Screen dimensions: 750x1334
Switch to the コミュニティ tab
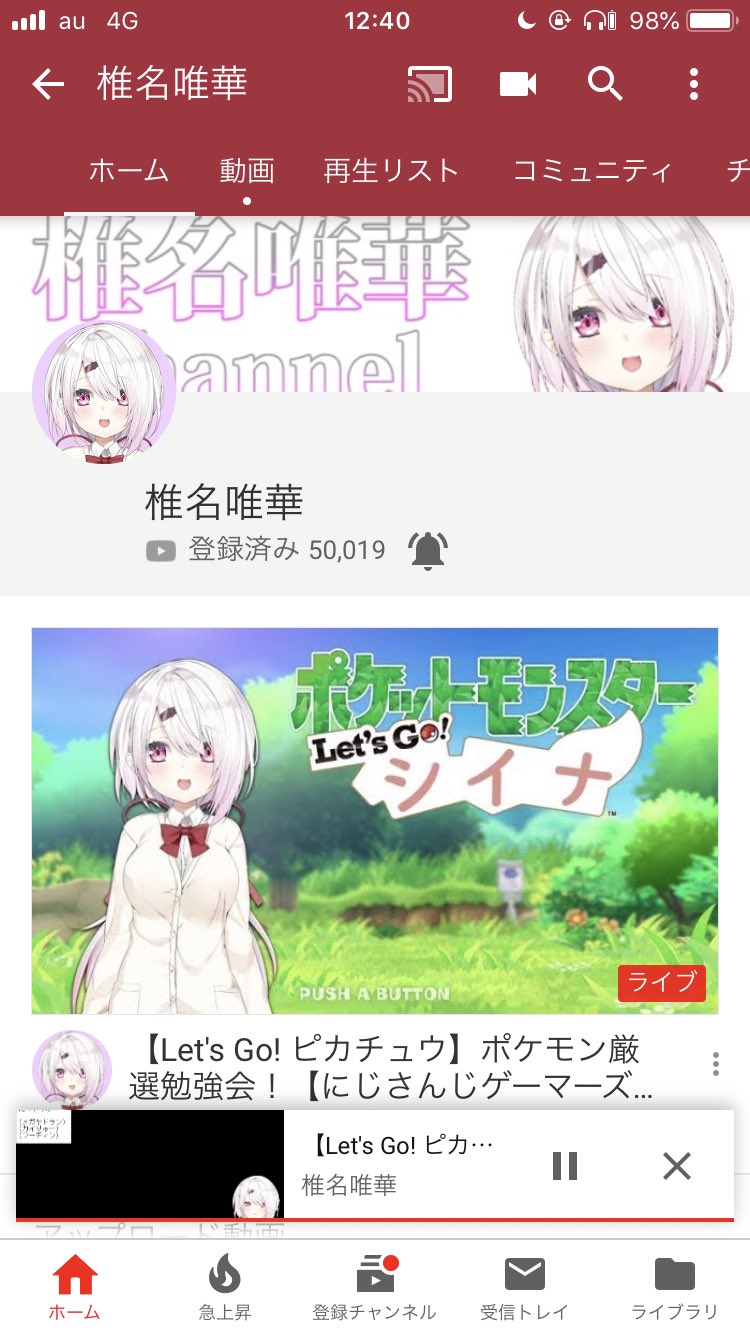(592, 171)
